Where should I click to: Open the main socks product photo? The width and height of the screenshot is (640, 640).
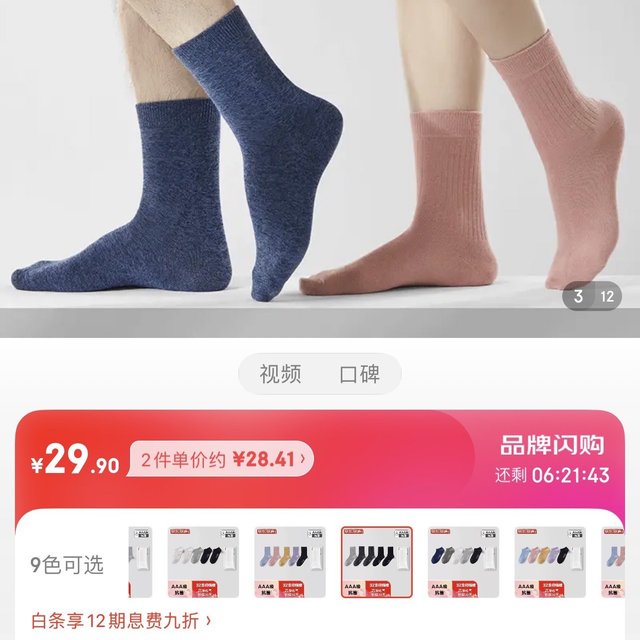pyautogui.click(x=320, y=160)
